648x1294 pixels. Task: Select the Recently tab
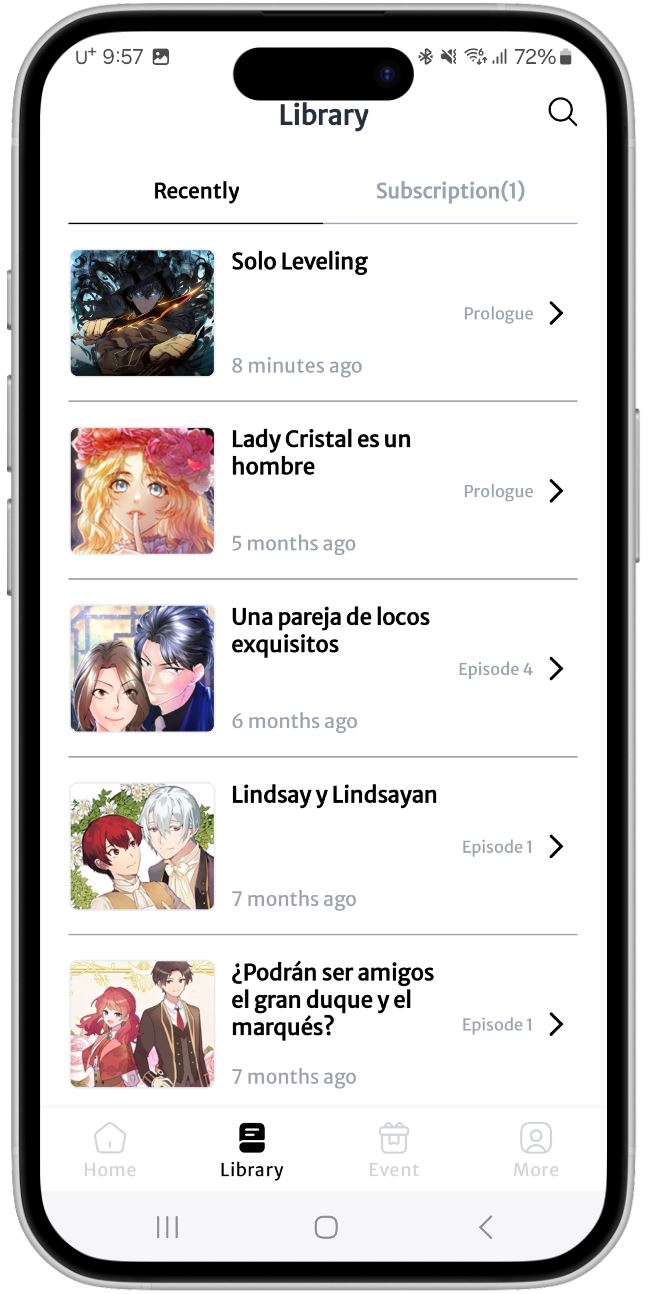tap(196, 191)
